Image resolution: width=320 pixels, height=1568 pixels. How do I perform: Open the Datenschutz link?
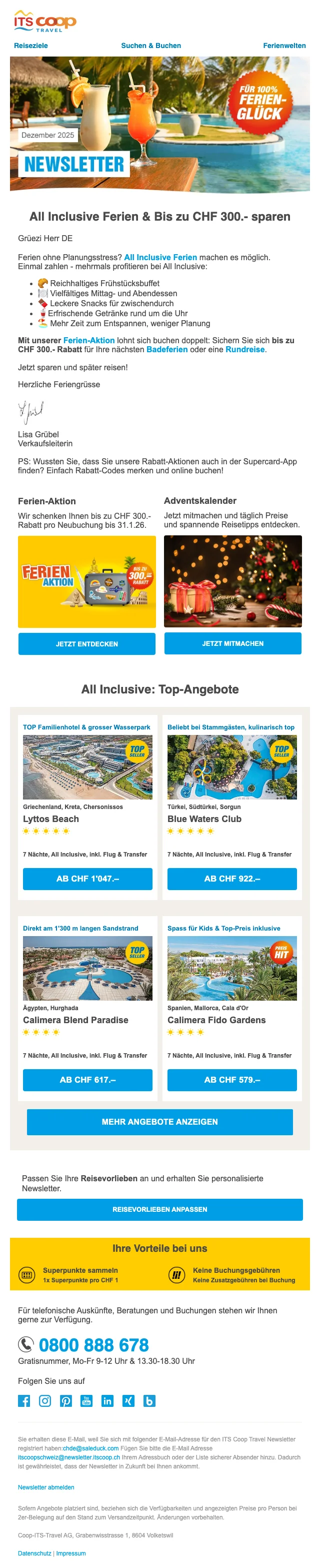click(x=34, y=1553)
